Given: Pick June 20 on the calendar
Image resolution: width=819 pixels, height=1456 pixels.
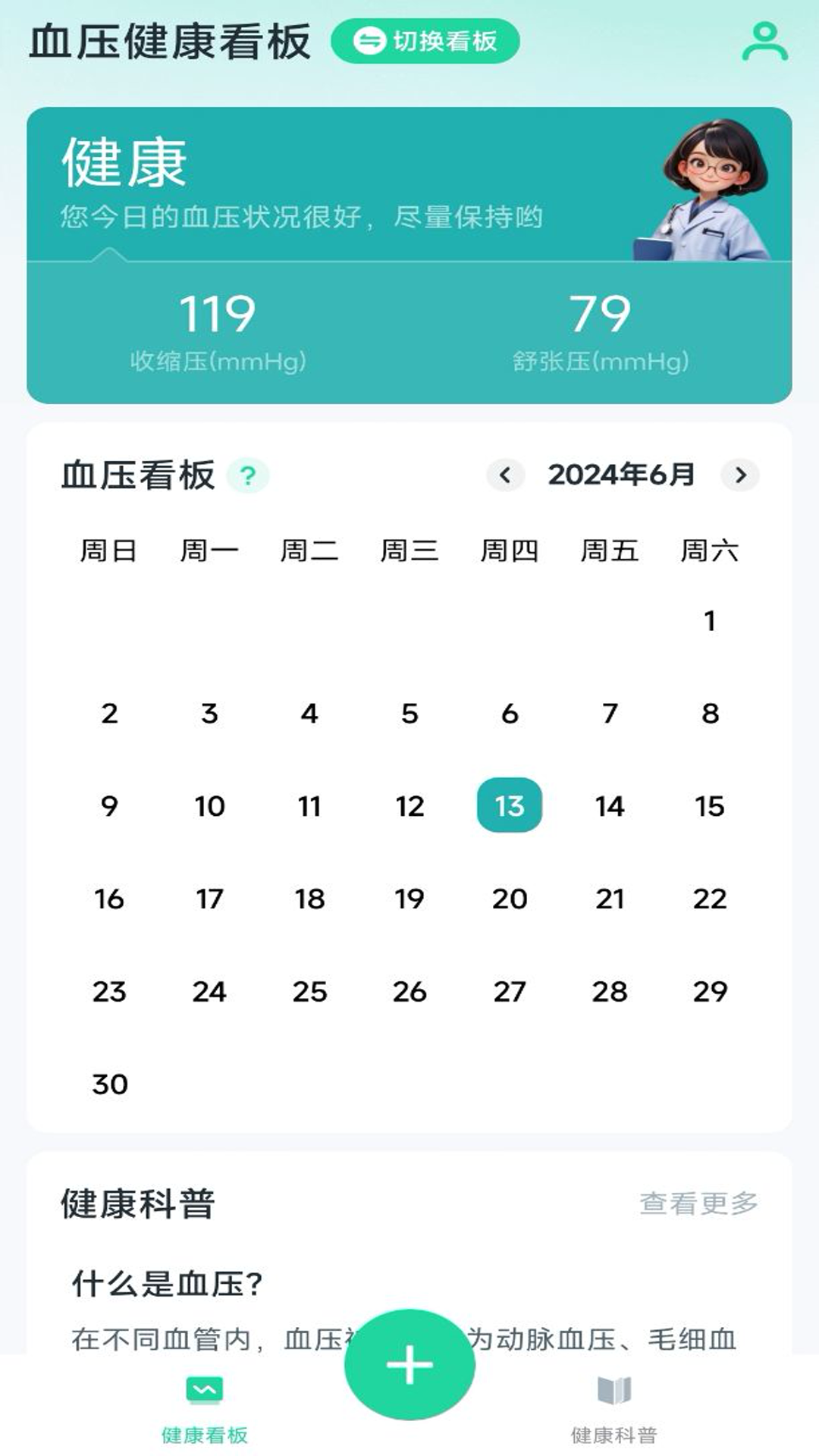Looking at the screenshot, I should coord(509,899).
